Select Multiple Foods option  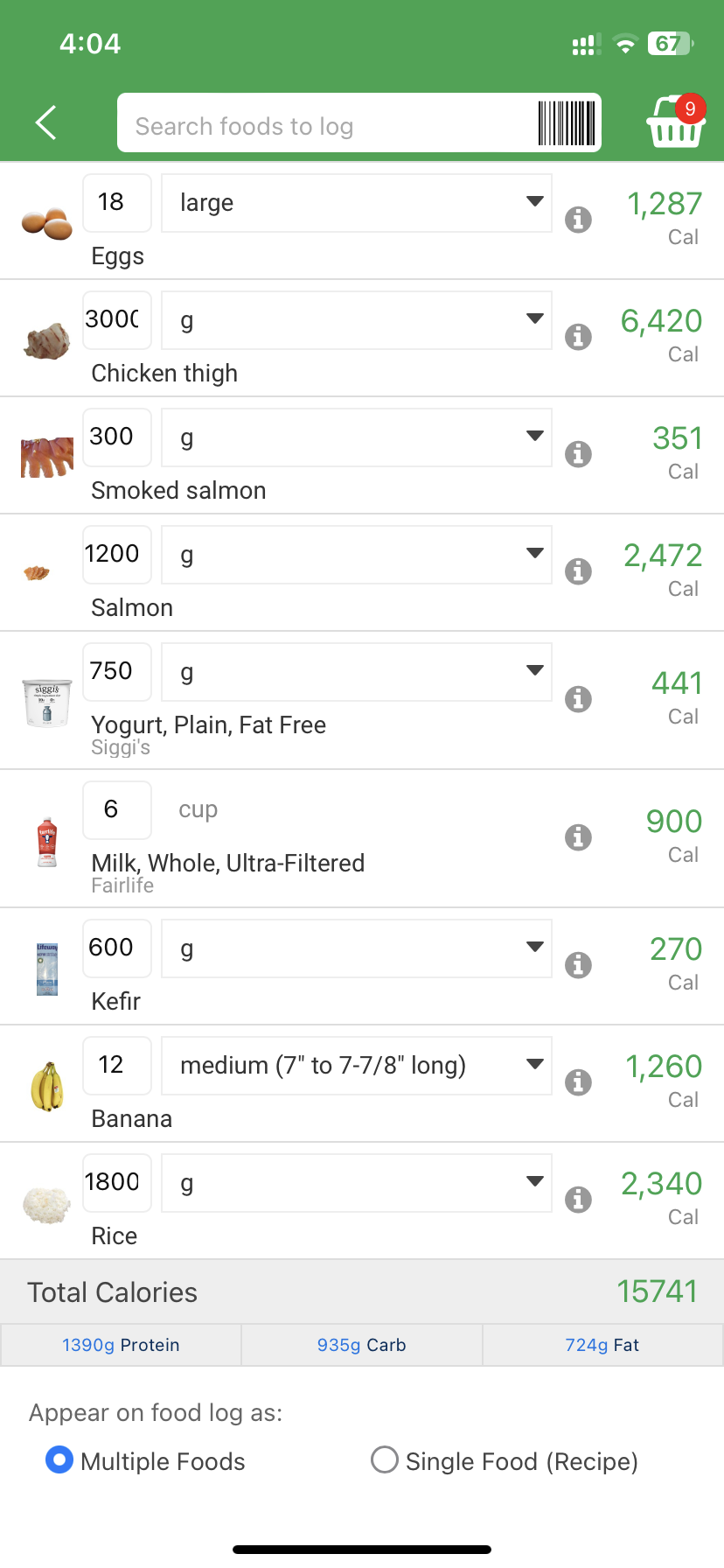pyautogui.click(x=145, y=1460)
